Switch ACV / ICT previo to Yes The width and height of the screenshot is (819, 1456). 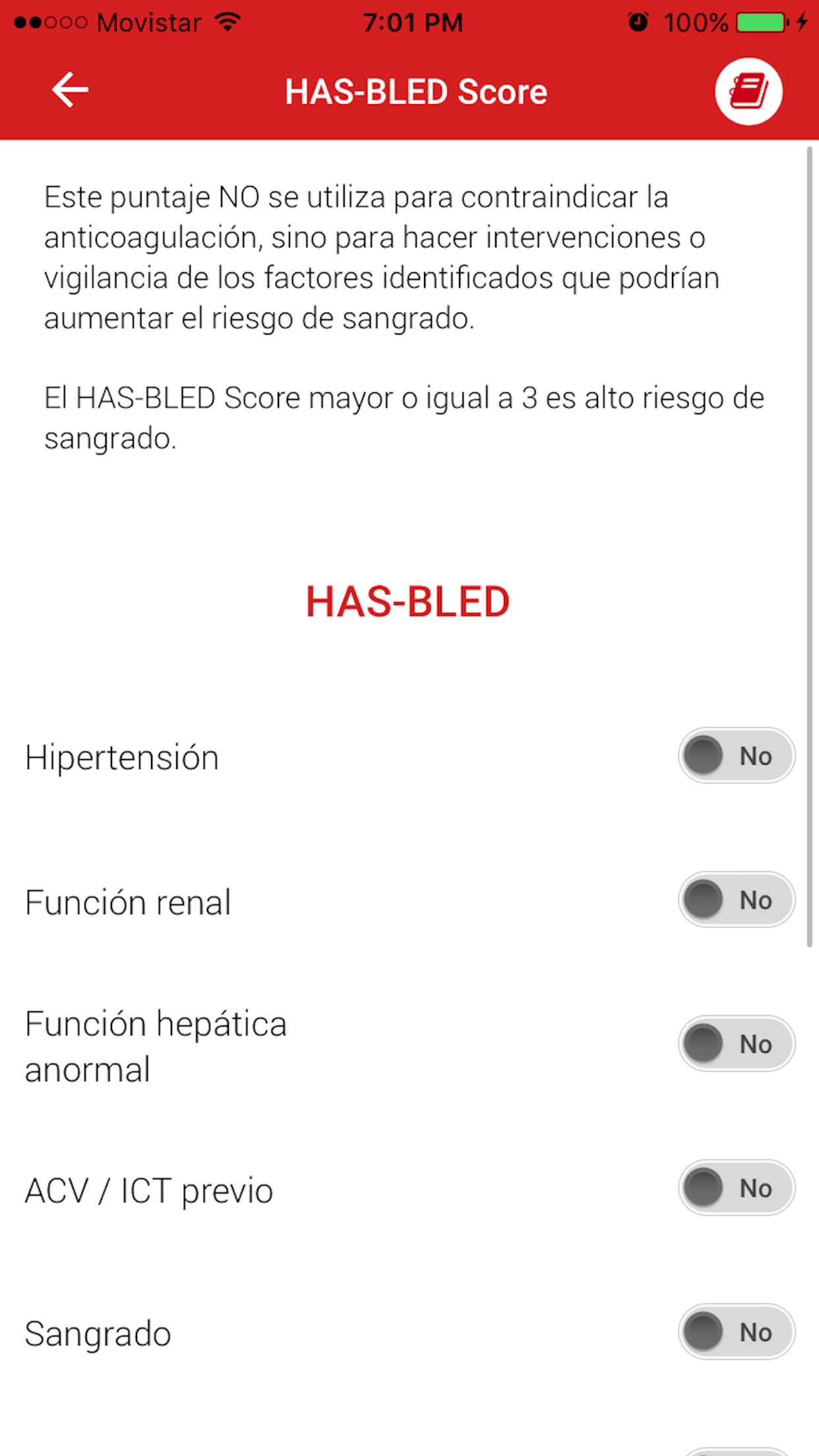[736, 1188]
